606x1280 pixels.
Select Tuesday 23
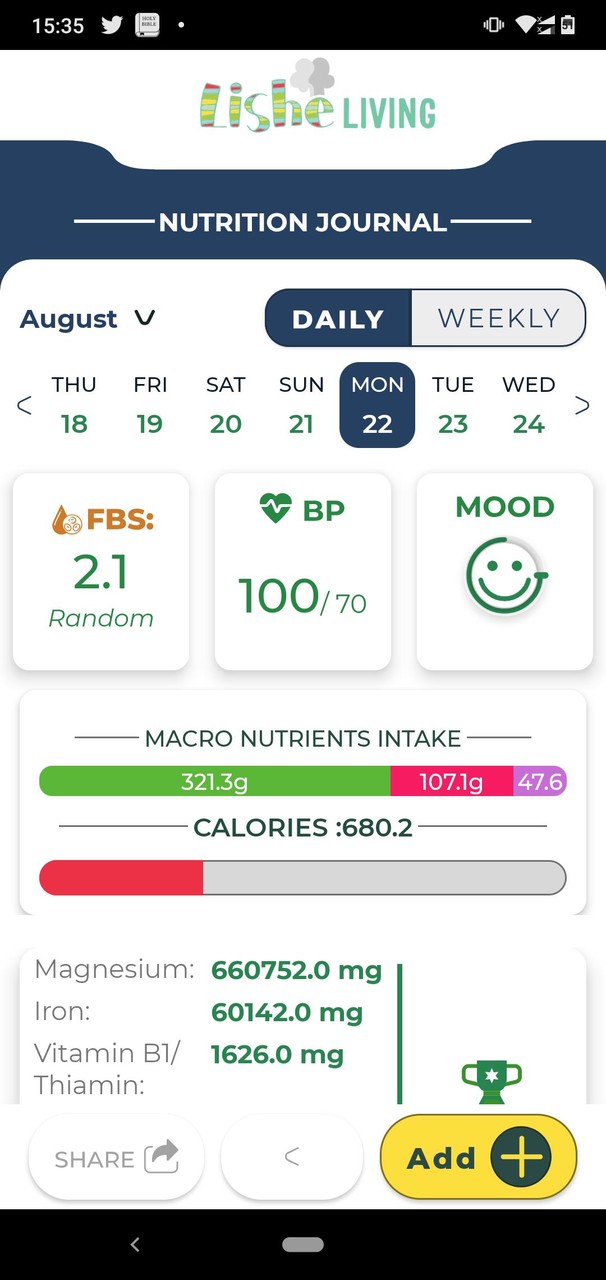453,405
